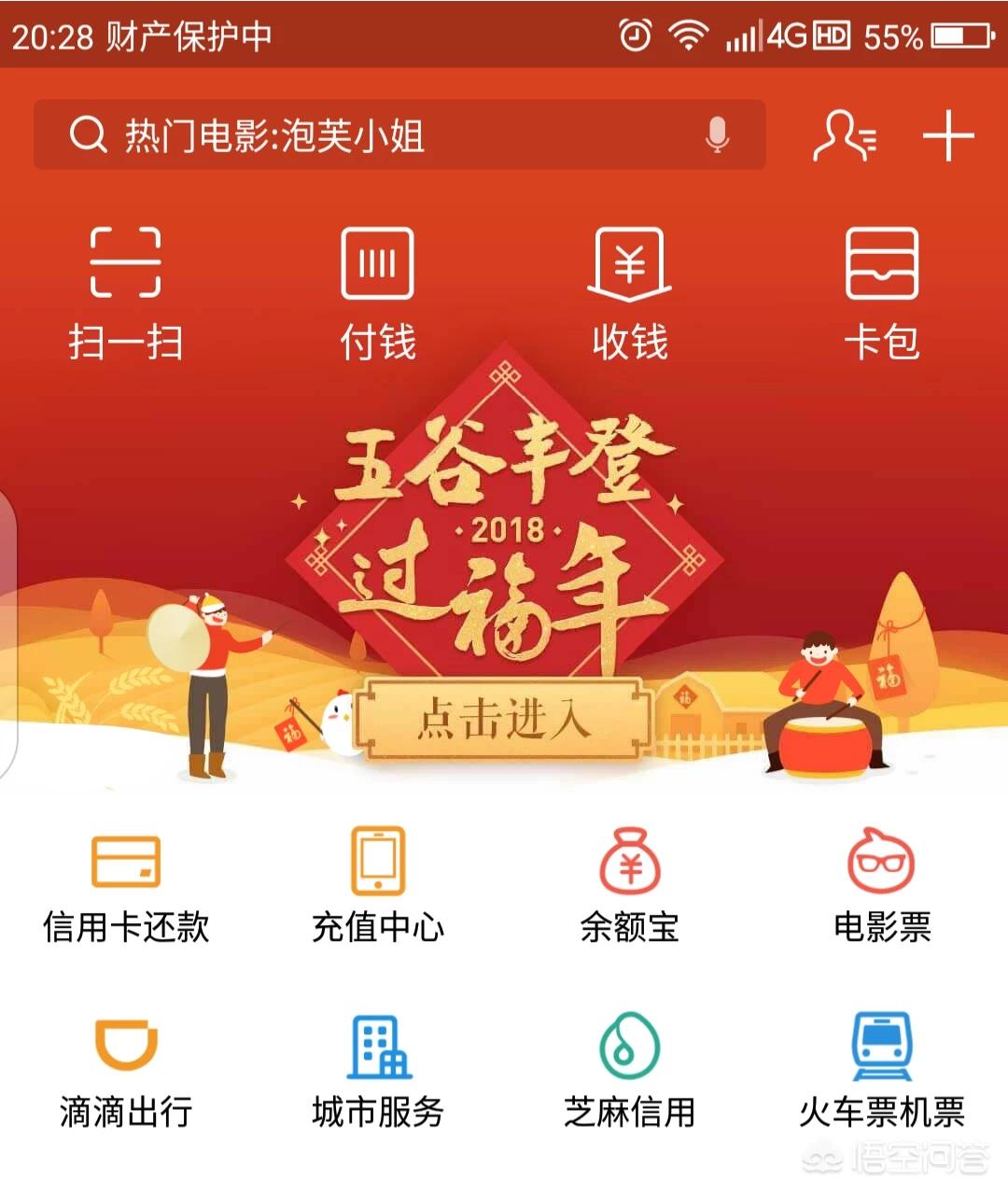Open 收钱 to receive money
The image size is (1008, 1193).
630,291
